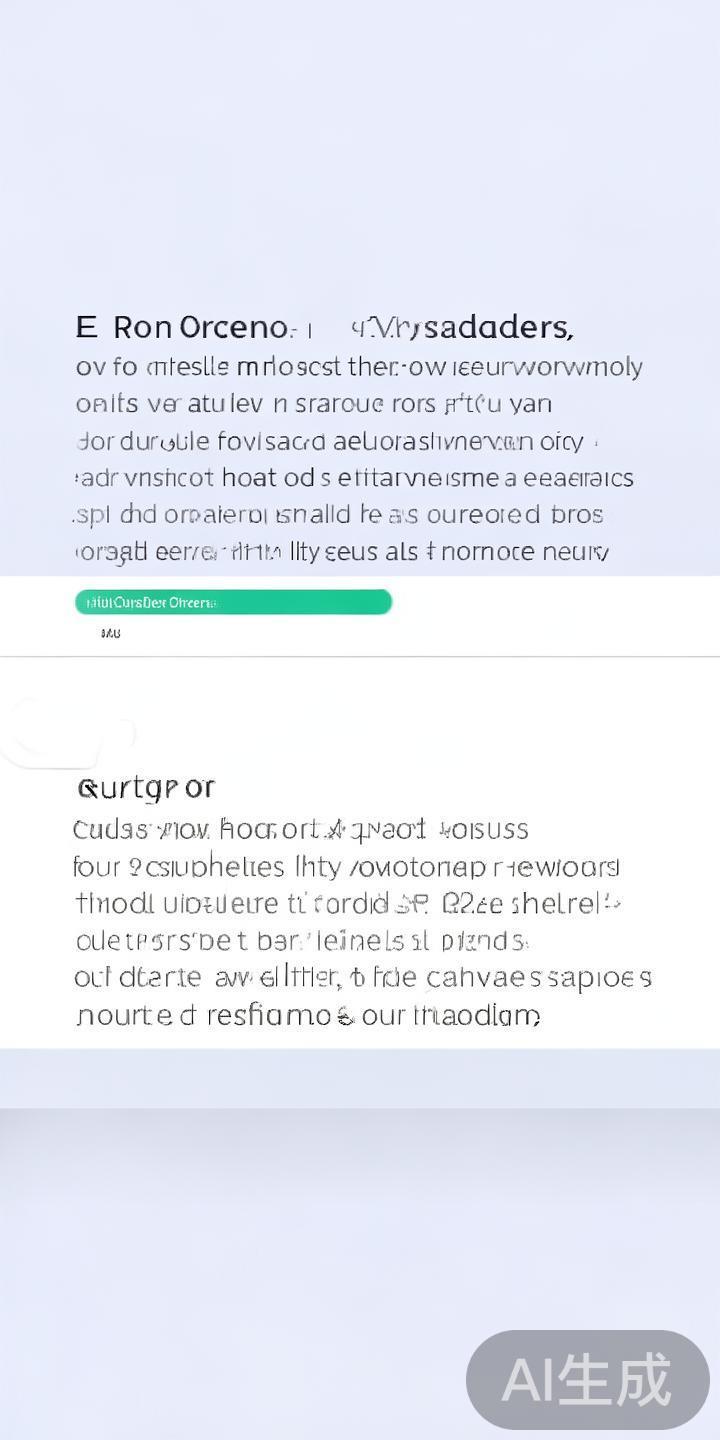Open the section divider menu strip
The height and width of the screenshot is (1440, 720).
click(x=360, y=655)
